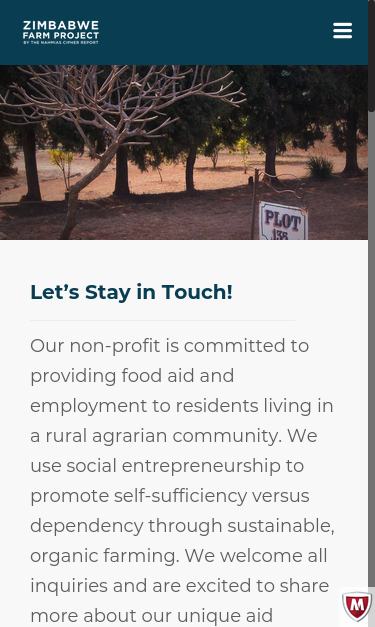
Task: Tap the Zimbabwe Farm Project logo
Action: (61, 32)
